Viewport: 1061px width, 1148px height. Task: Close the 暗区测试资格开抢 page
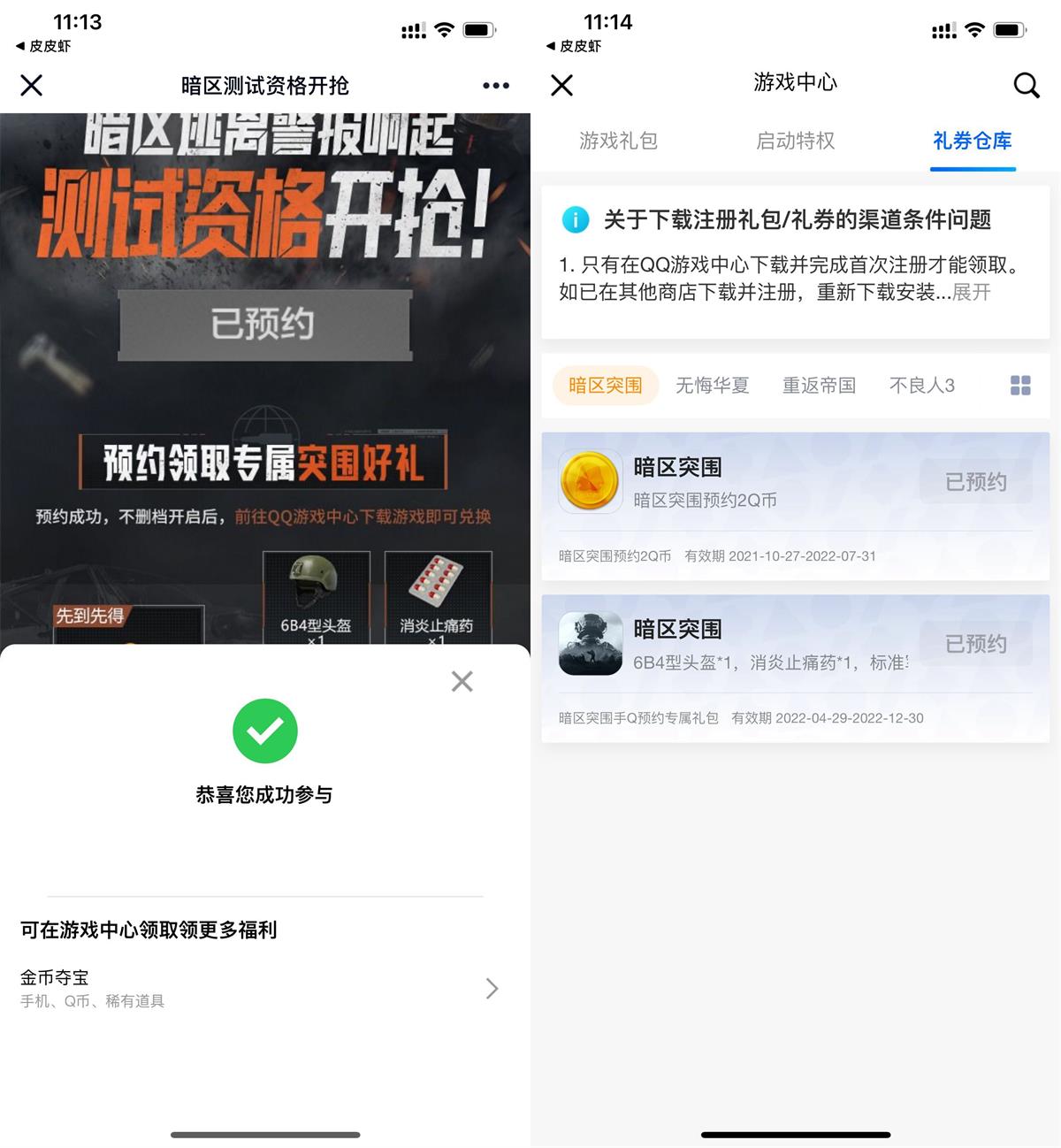pos(32,85)
